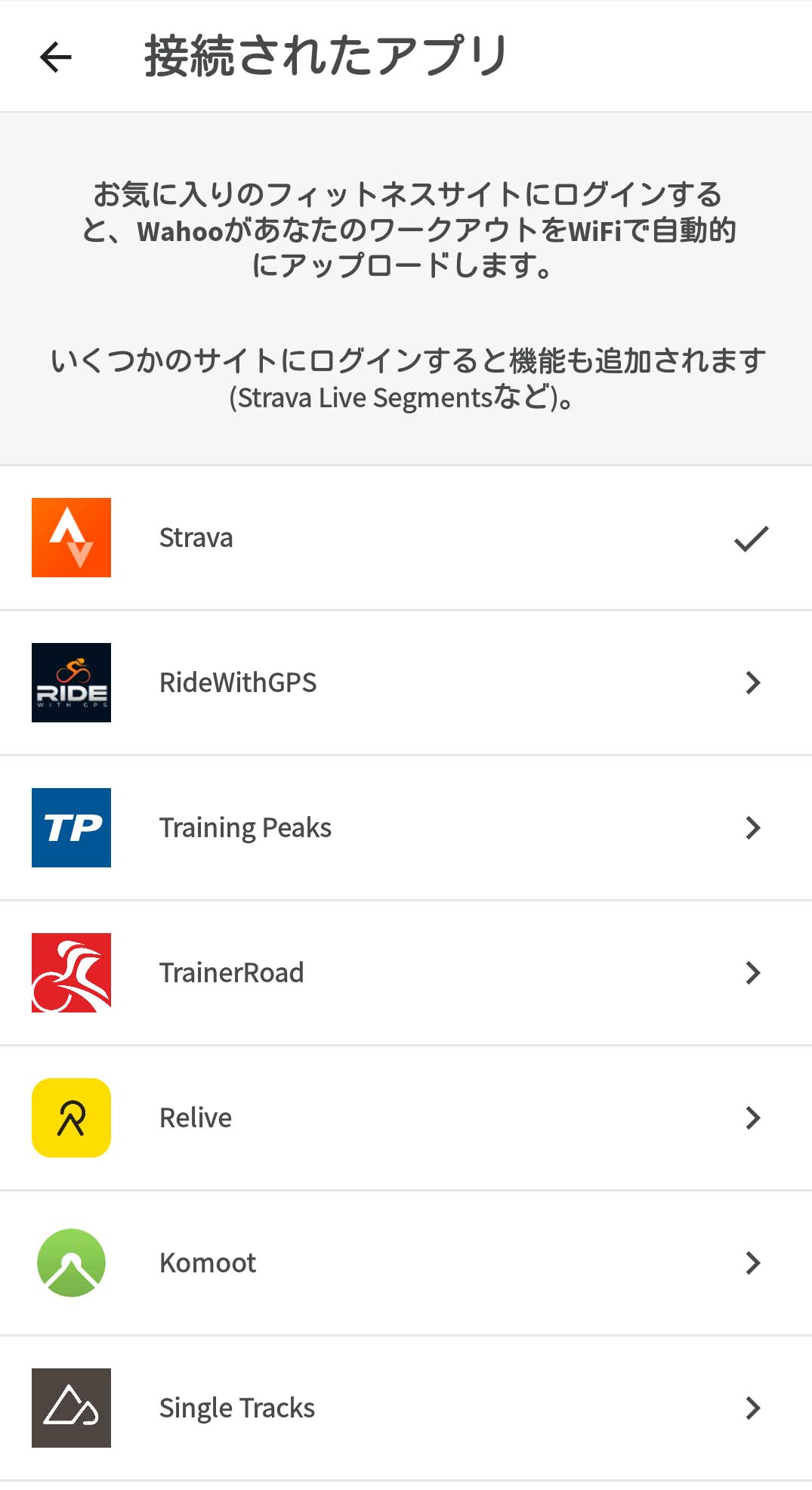The image size is (812, 1490).
Task: Open the RideWithGPS login row
Action: pos(406,683)
